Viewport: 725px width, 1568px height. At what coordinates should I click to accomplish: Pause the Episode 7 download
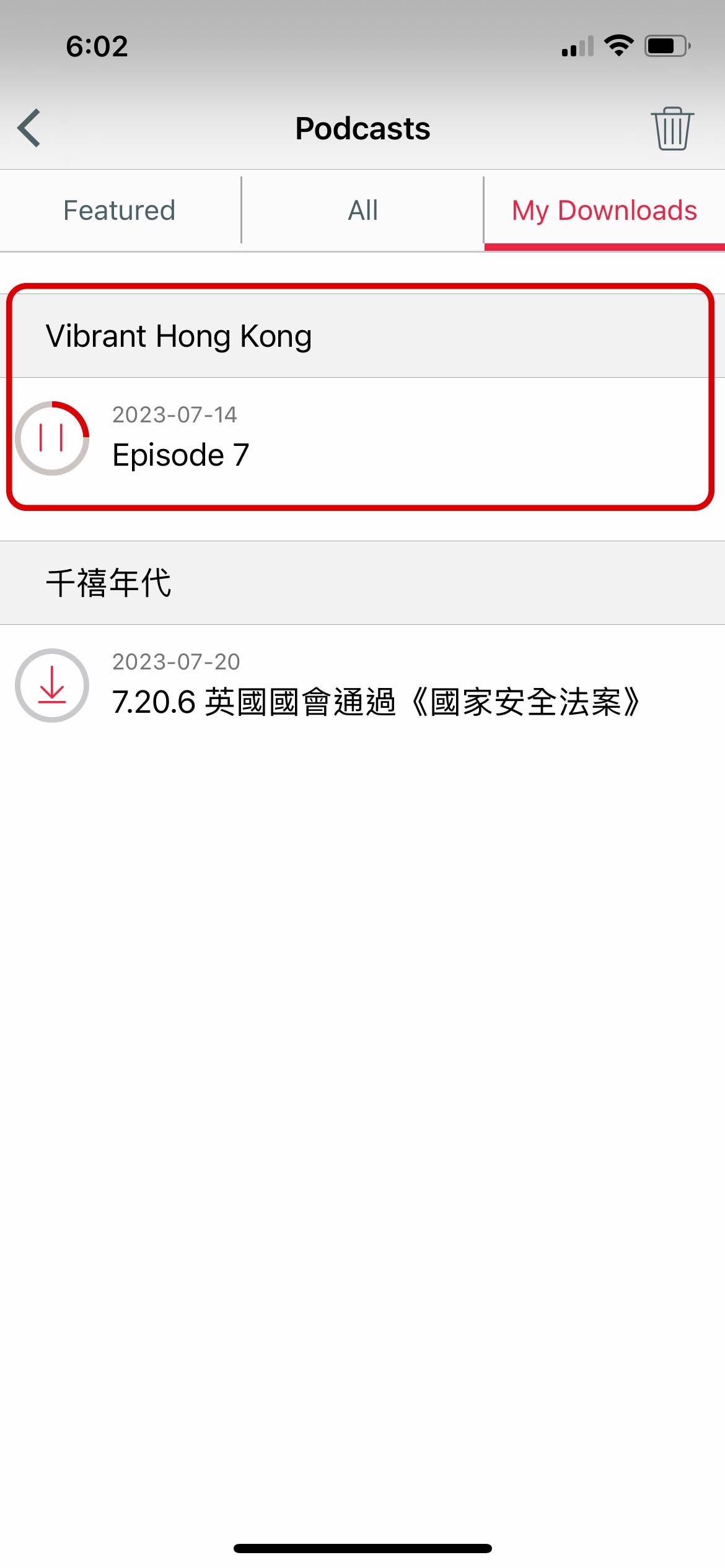click(x=52, y=438)
